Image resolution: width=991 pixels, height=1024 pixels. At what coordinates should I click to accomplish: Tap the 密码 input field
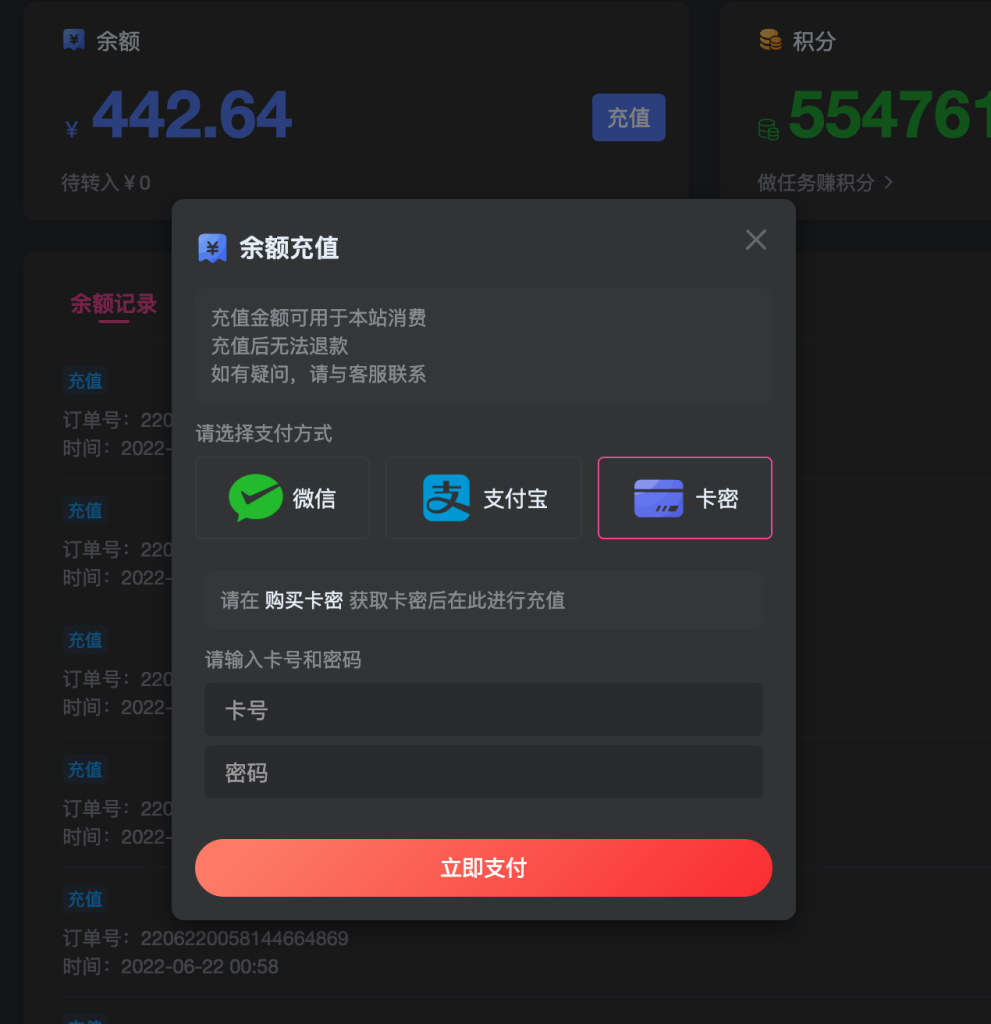point(483,772)
